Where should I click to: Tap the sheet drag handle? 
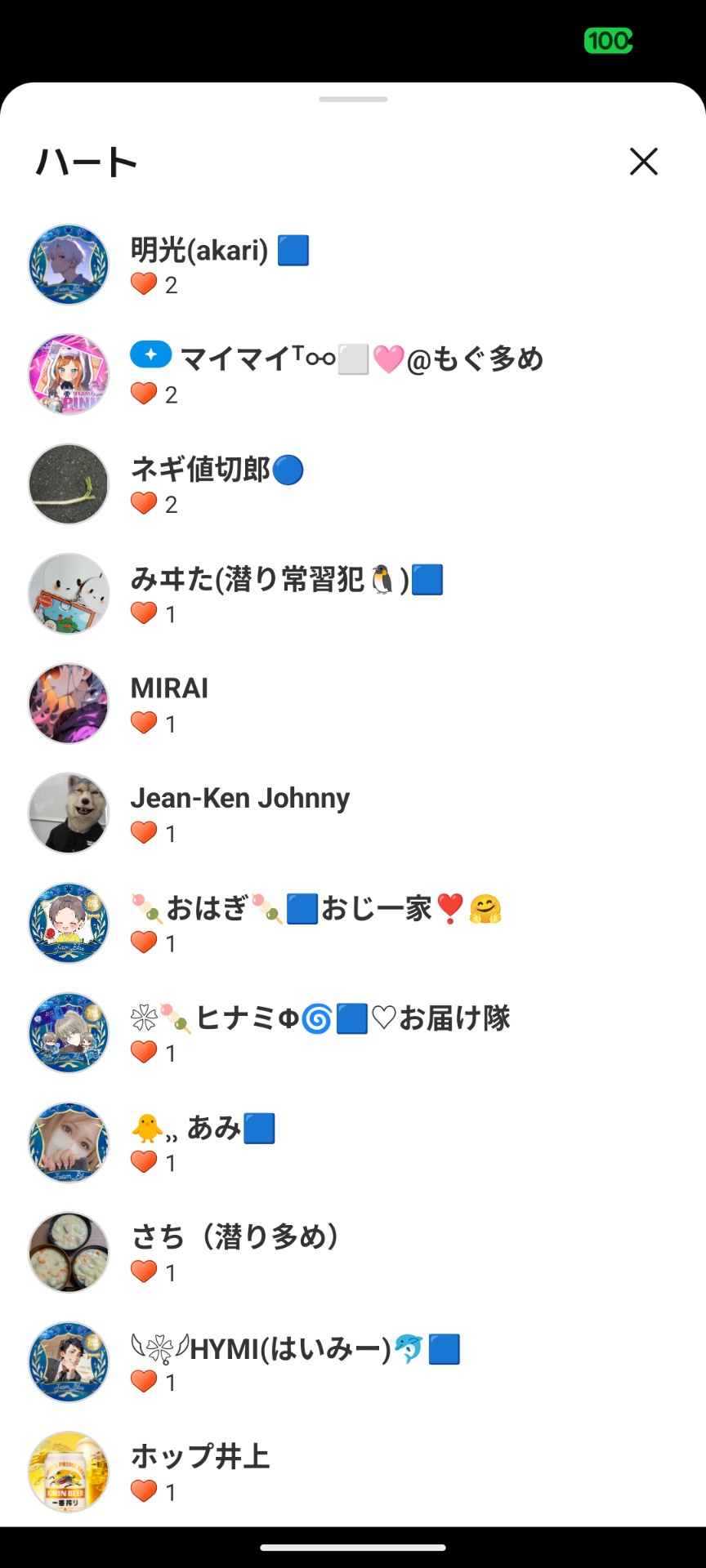353,100
